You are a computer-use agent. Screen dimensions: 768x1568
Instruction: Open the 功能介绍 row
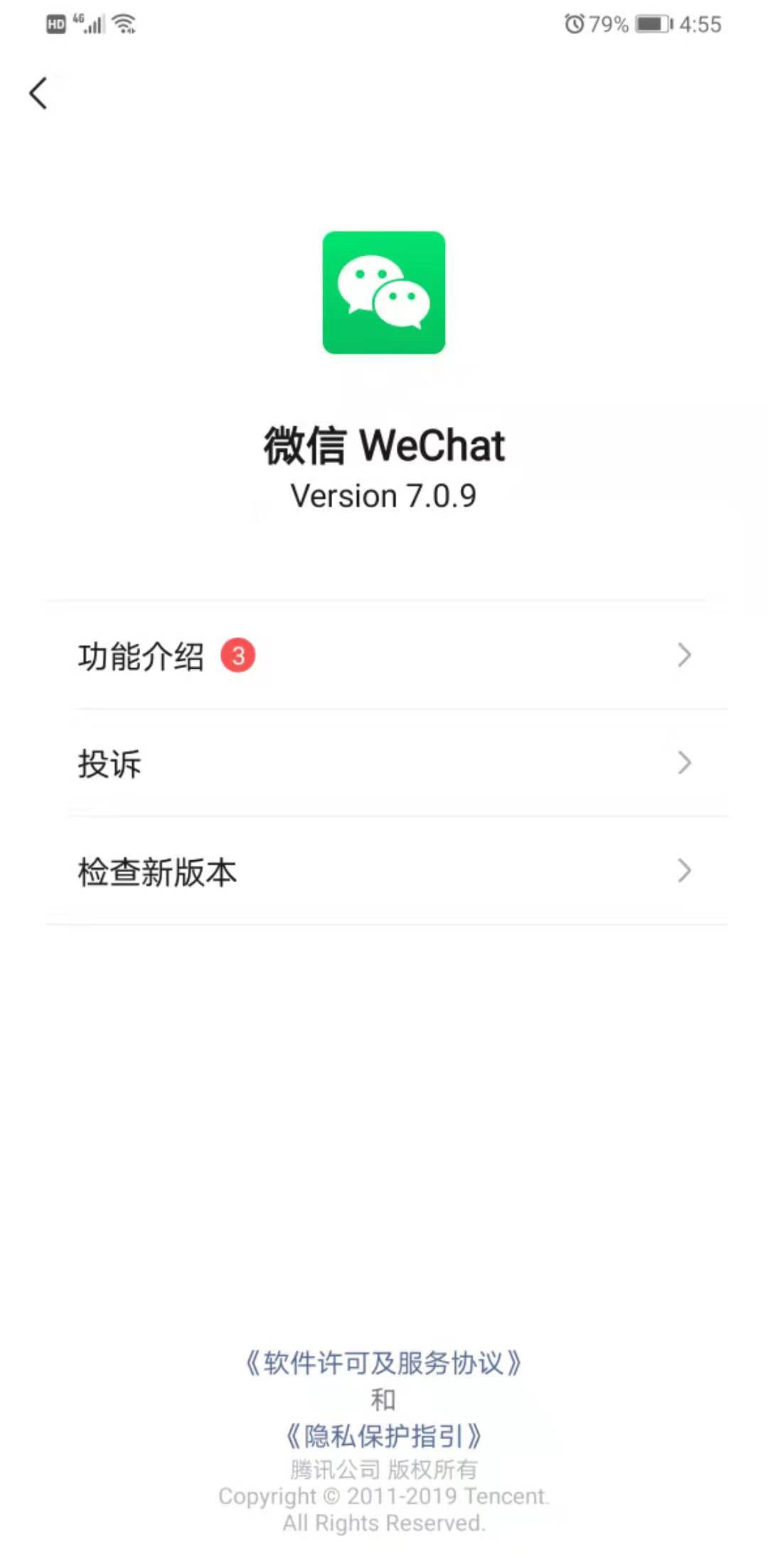(384, 655)
